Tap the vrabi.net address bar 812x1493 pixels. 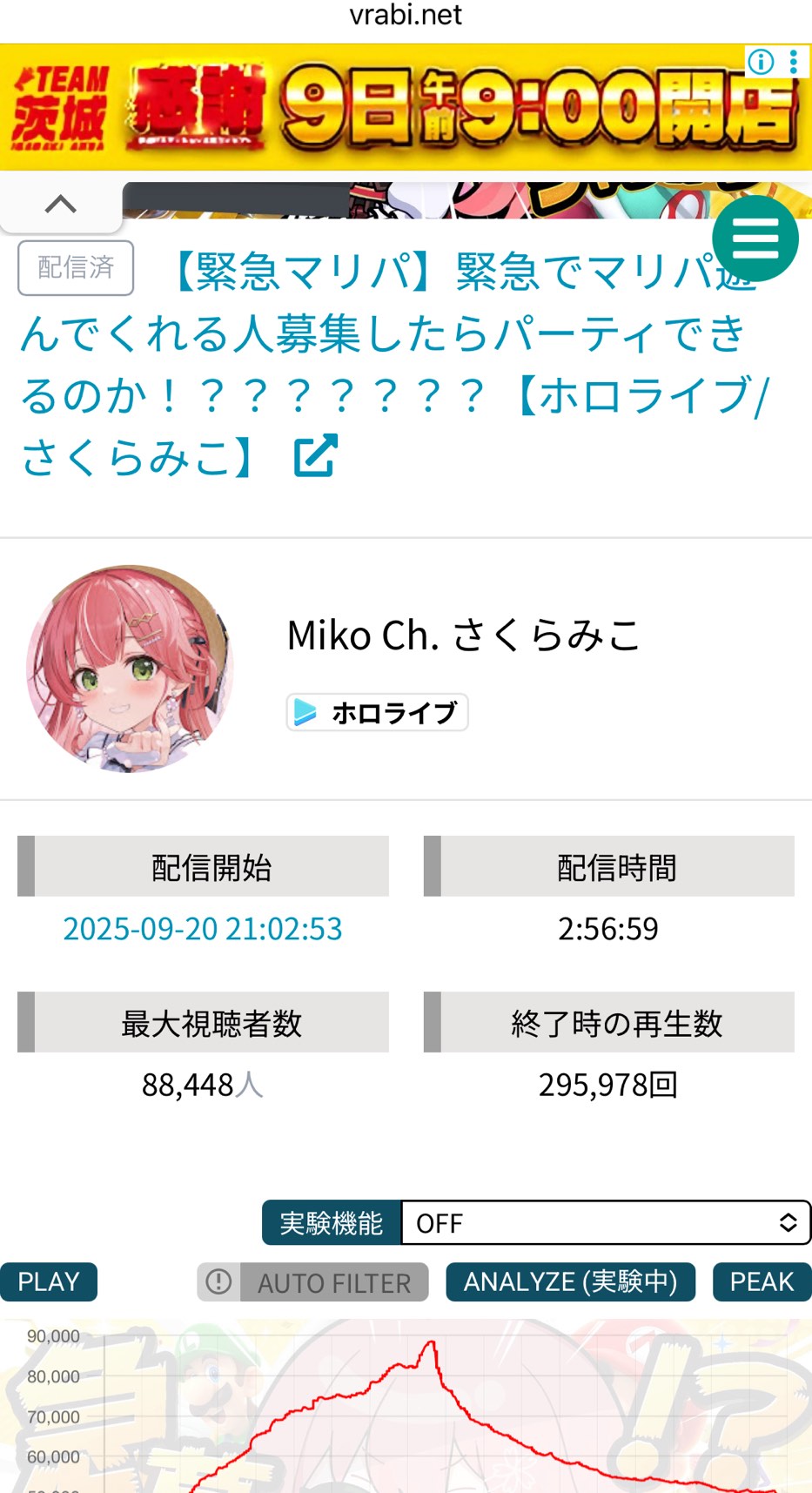(x=406, y=15)
